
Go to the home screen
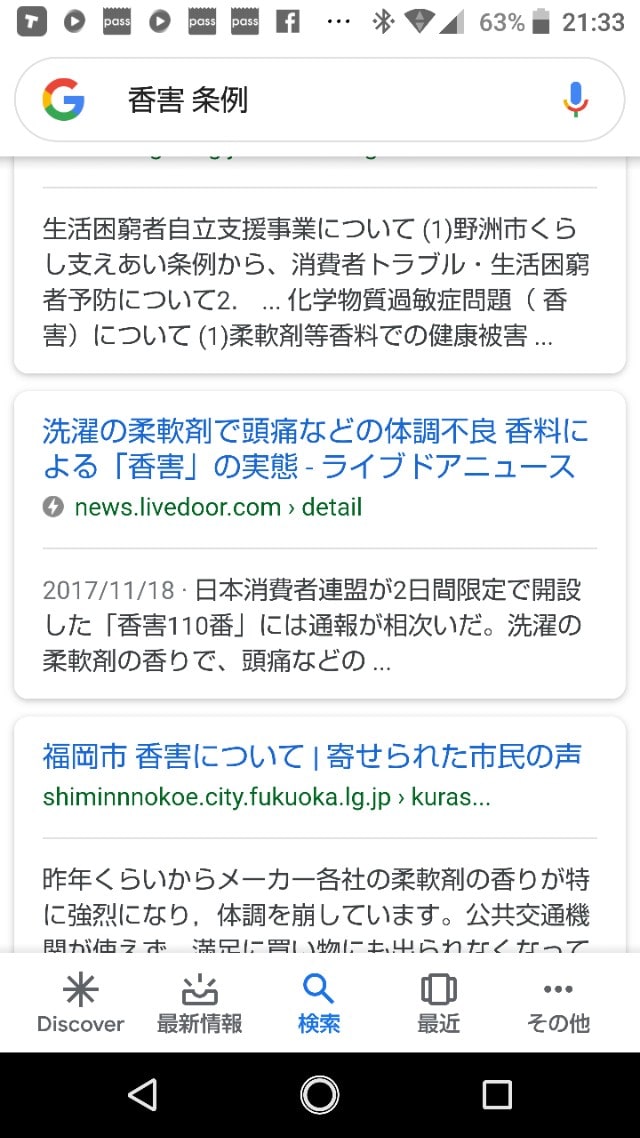pos(320,1094)
